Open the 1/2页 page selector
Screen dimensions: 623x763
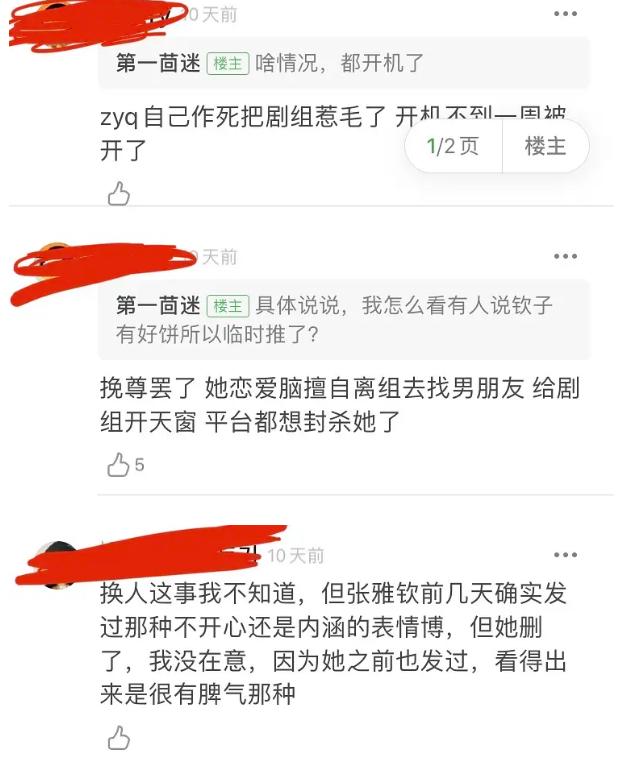(x=453, y=146)
